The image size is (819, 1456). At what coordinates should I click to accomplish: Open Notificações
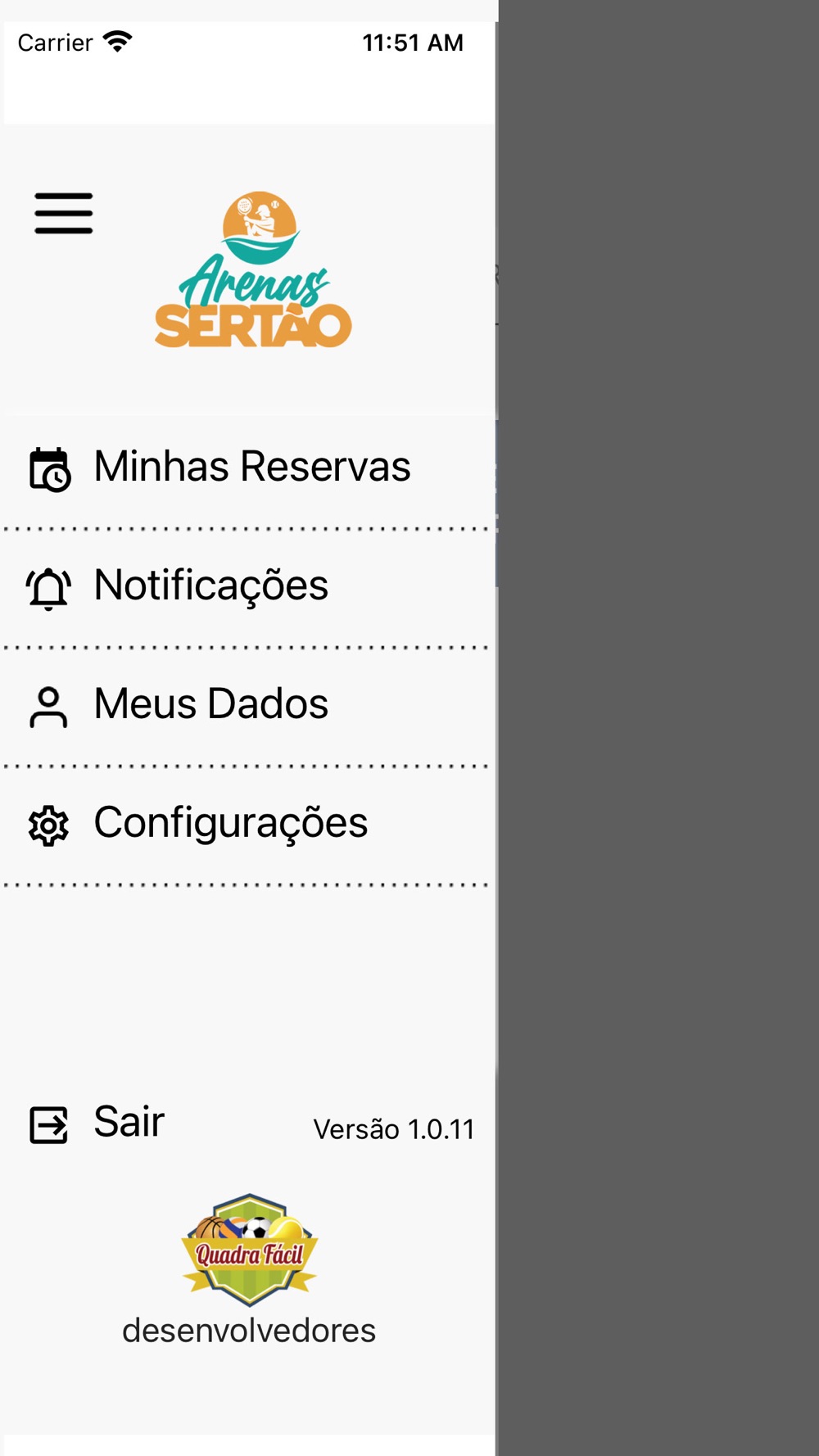click(x=248, y=587)
